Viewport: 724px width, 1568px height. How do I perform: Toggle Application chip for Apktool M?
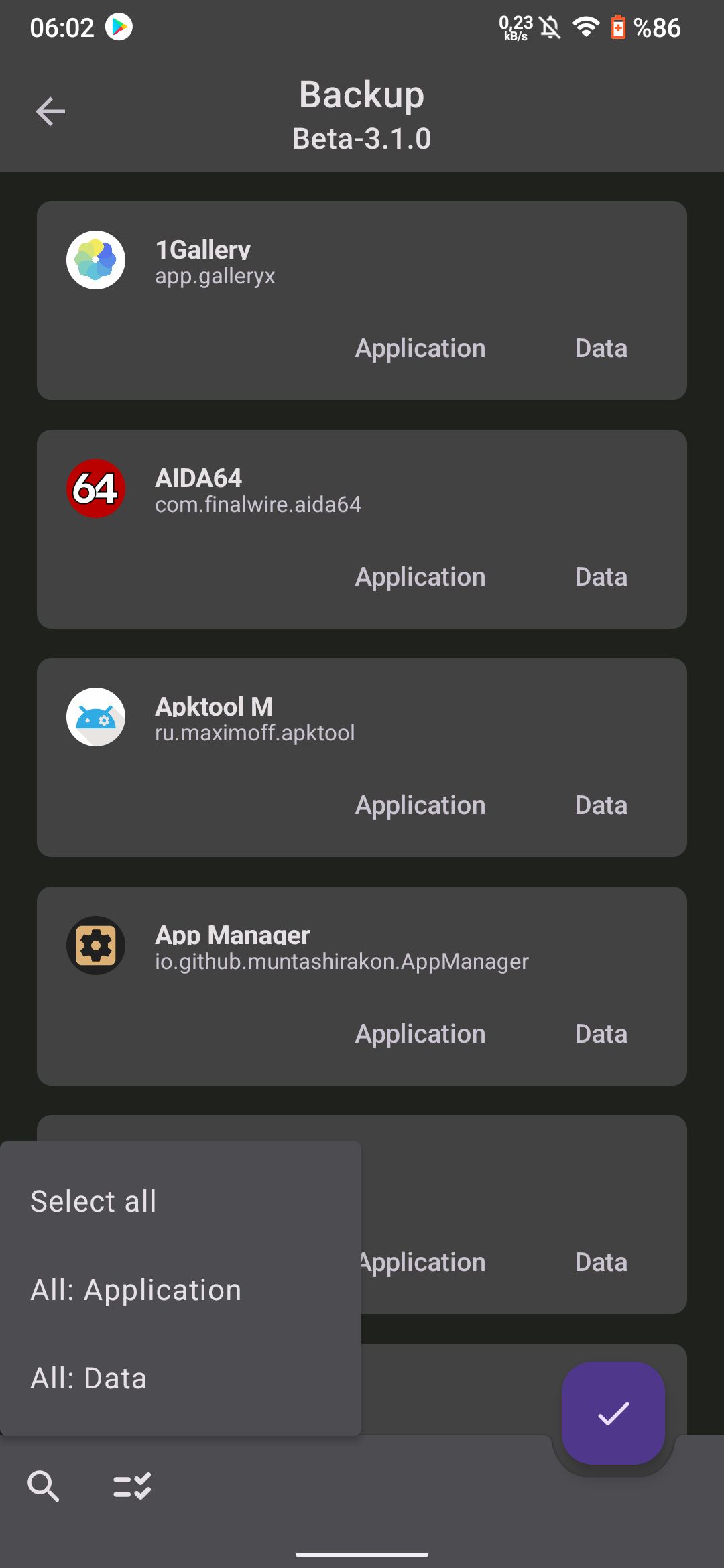(420, 805)
